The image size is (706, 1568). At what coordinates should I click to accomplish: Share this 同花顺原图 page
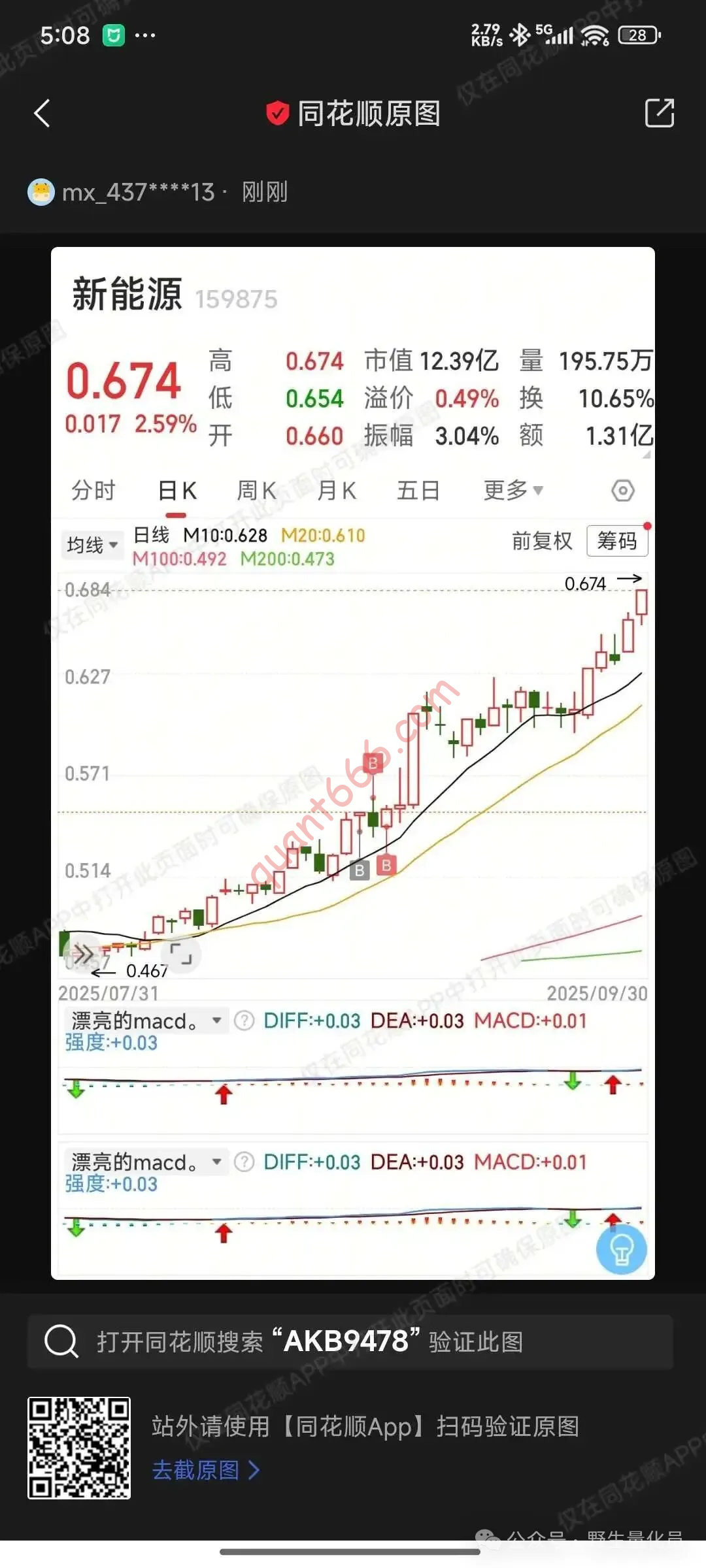click(659, 113)
